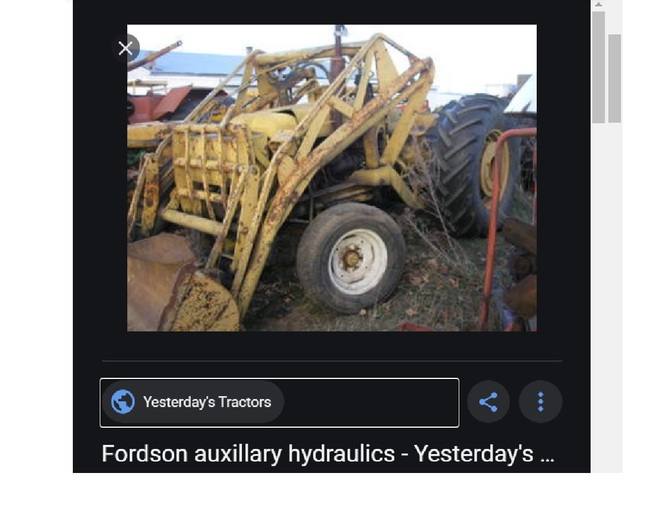
Task: Close the image preview panel
Action: coord(125,48)
